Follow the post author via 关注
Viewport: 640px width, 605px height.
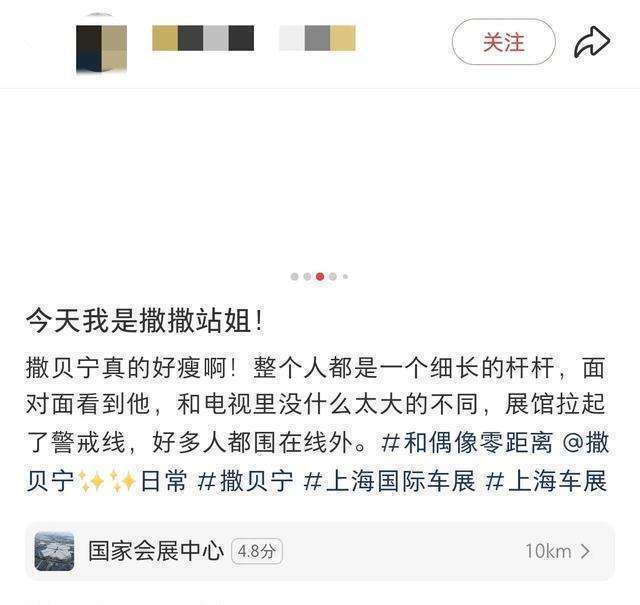coord(503,42)
